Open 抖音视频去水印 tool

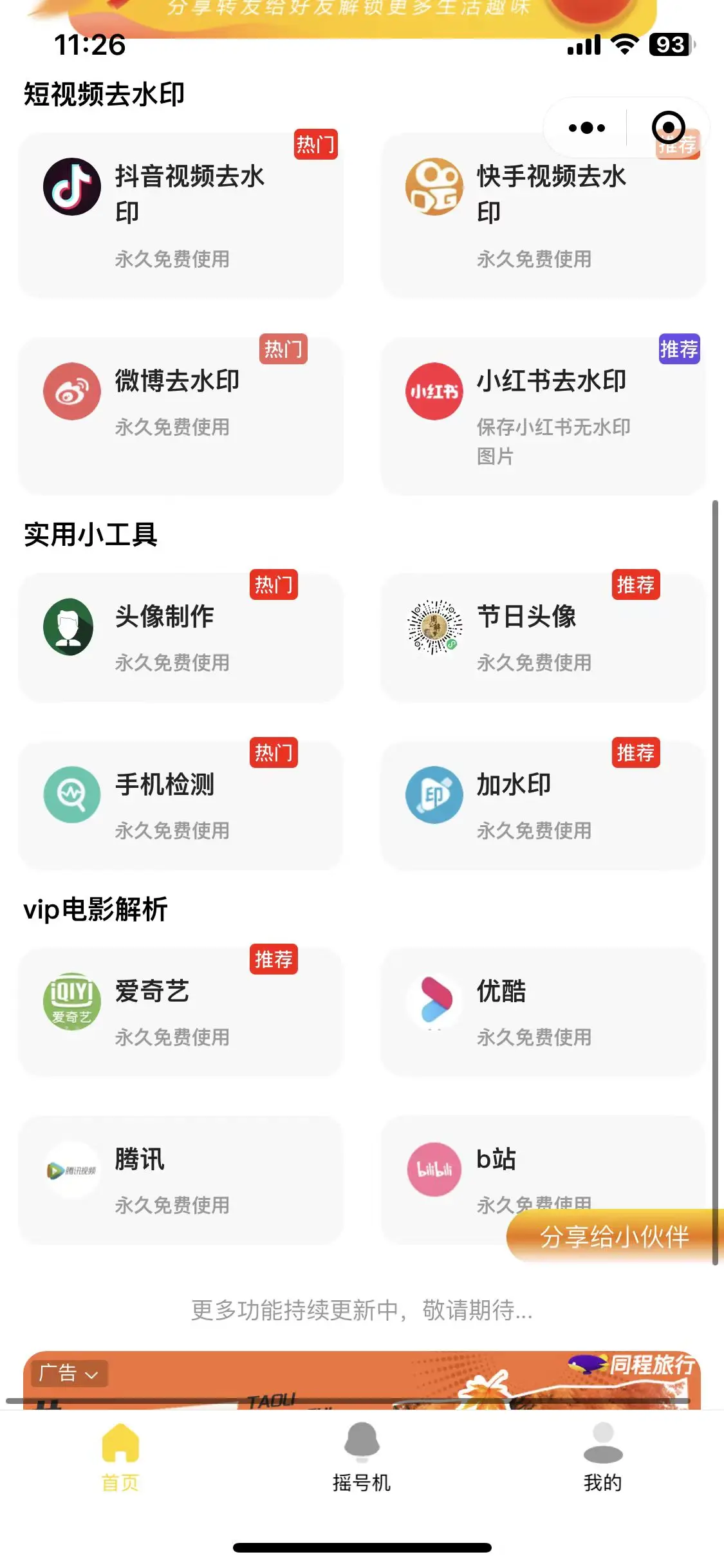pyautogui.click(x=181, y=215)
